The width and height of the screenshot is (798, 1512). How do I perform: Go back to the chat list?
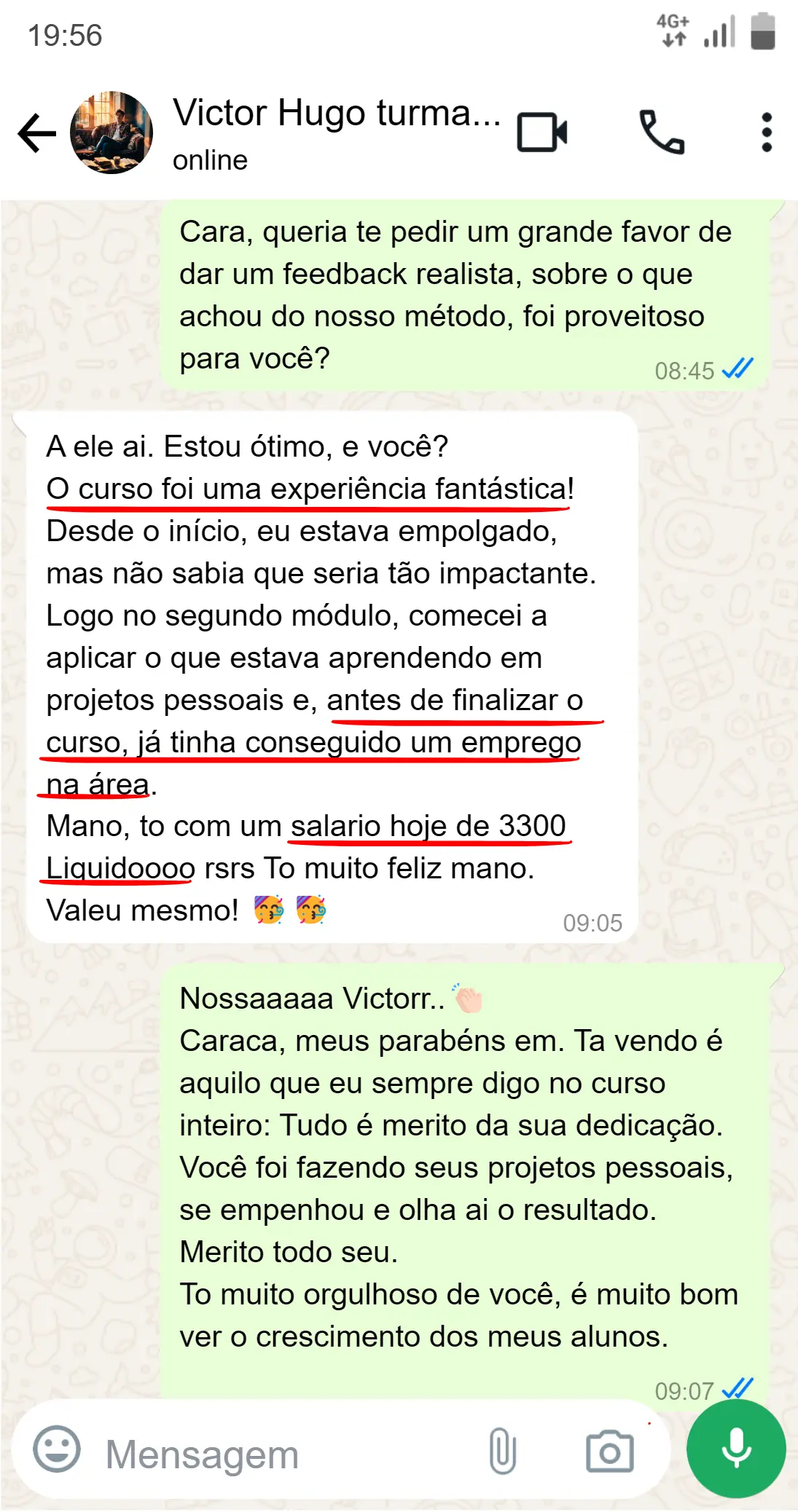coord(36,133)
